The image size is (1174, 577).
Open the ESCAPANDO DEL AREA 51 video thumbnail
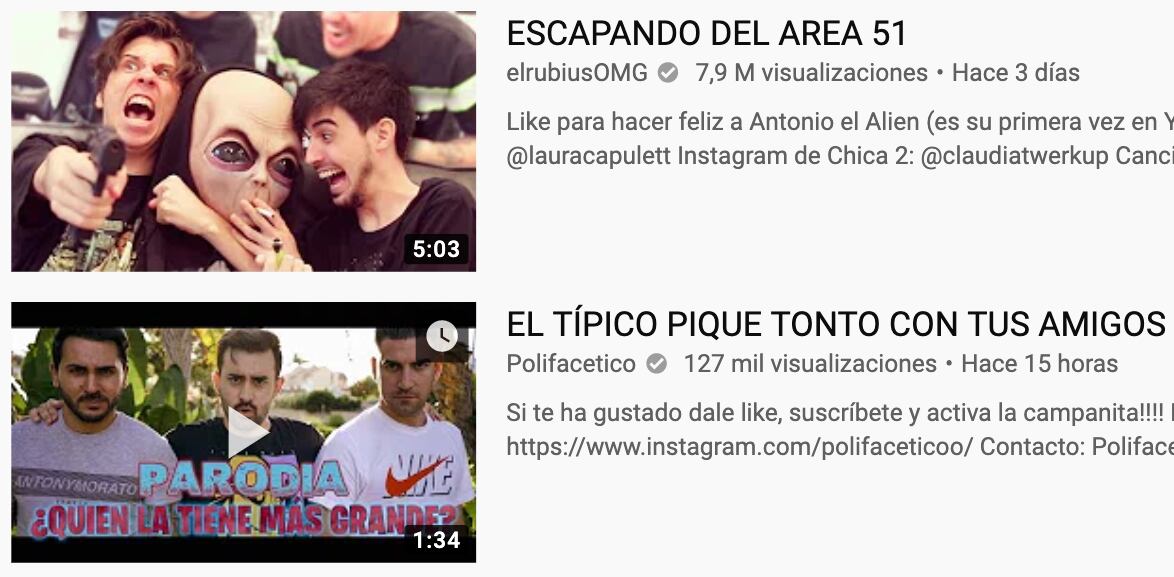coord(243,140)
